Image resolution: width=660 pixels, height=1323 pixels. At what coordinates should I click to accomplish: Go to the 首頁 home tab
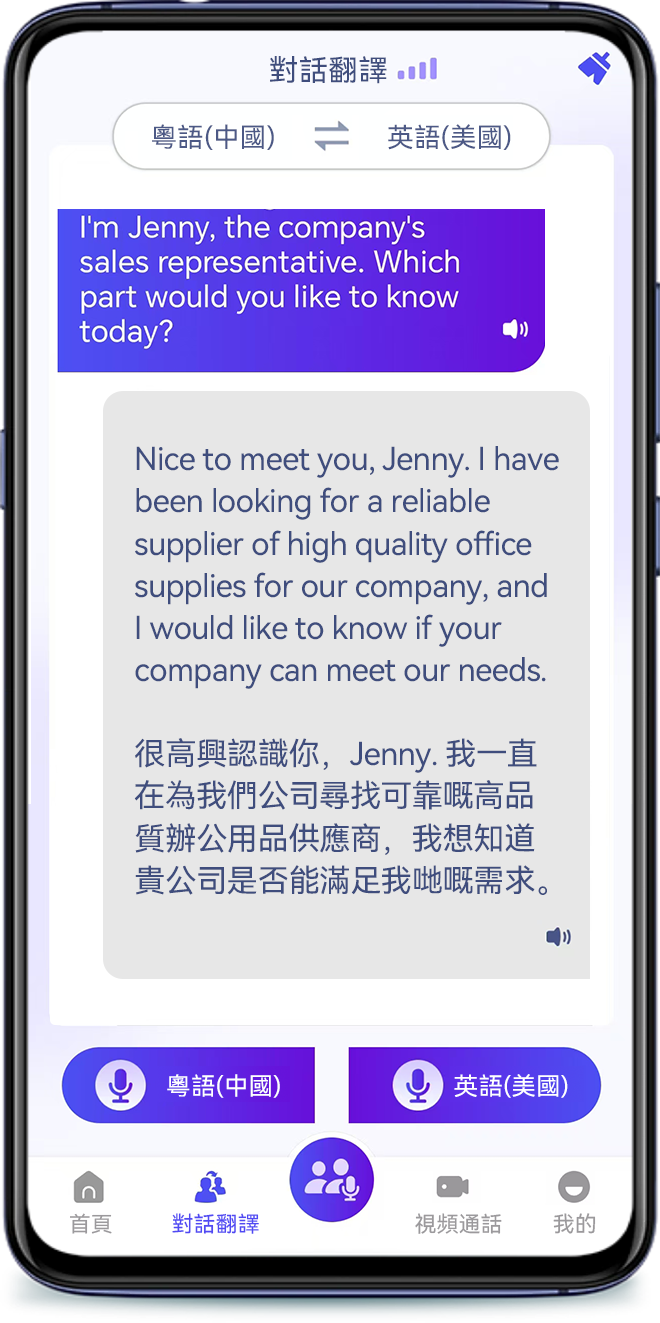click(x=90, y=1203)
